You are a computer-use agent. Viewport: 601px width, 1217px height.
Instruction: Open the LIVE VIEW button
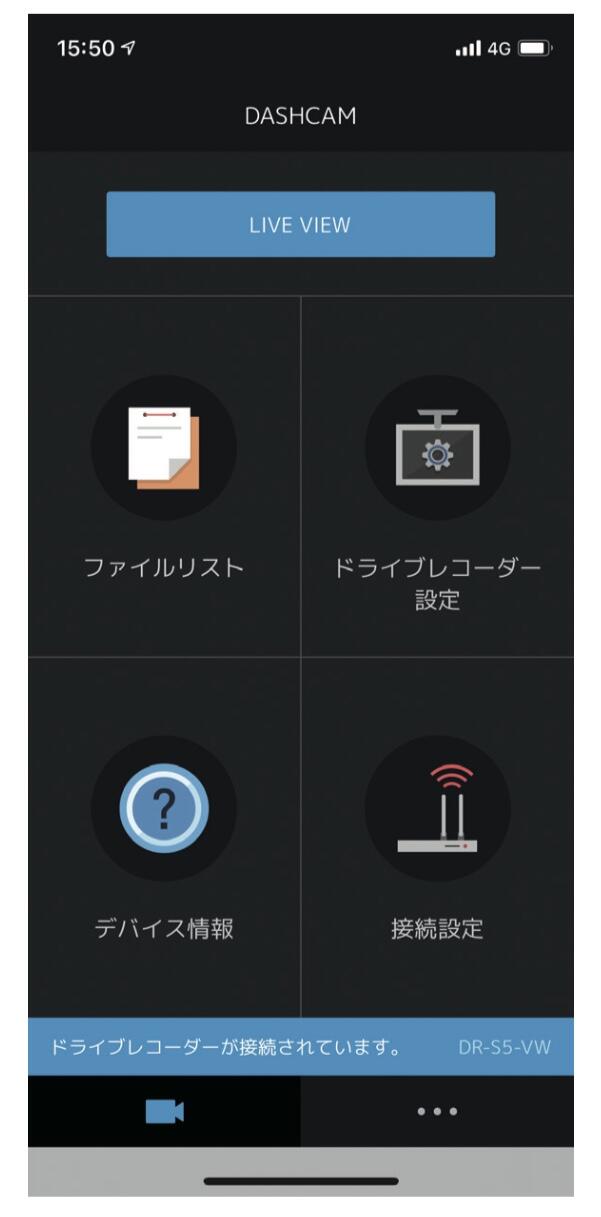click(300, 224)
